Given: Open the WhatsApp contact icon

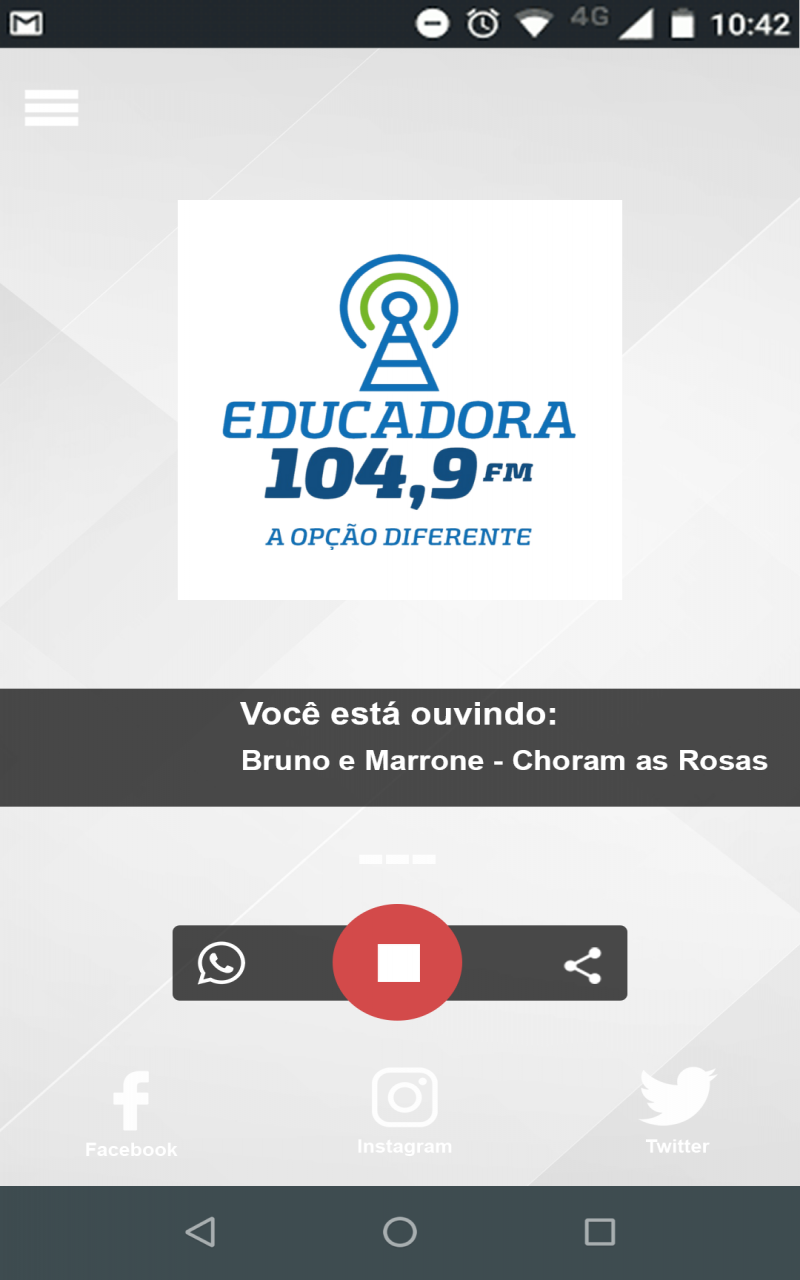Looking at the screenshot, I should 221,963.
